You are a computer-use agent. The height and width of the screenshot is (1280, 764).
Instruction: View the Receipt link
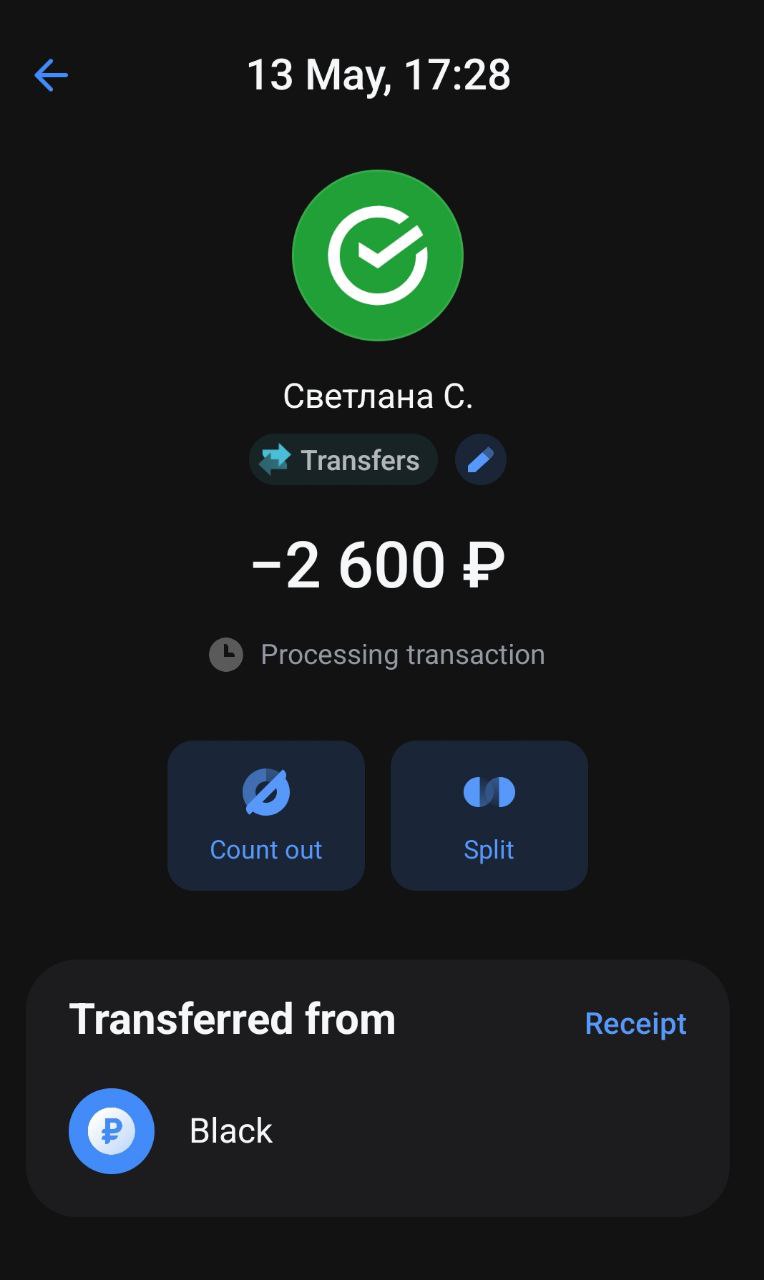(636, 1023)
